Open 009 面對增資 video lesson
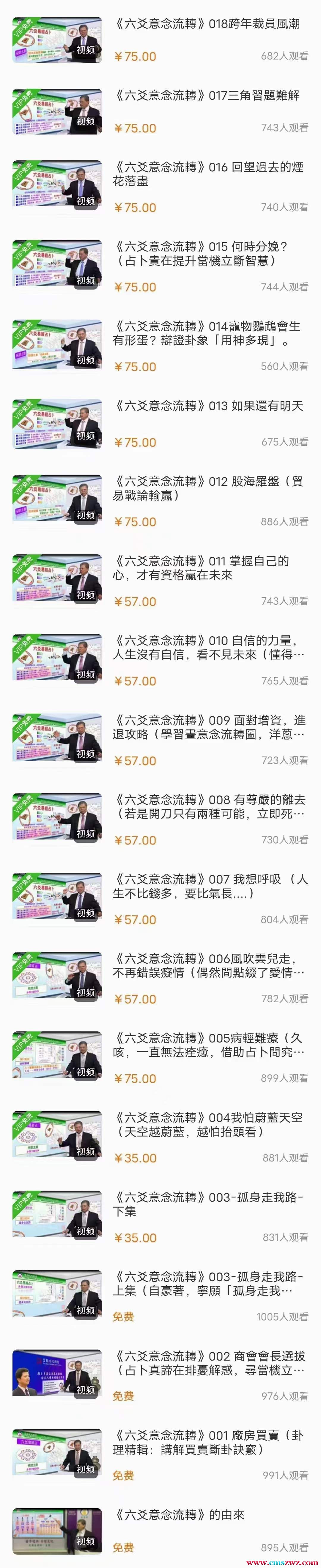Viewport: 321px width, 1568px height. pyautogui.click(x=207, y=727)
